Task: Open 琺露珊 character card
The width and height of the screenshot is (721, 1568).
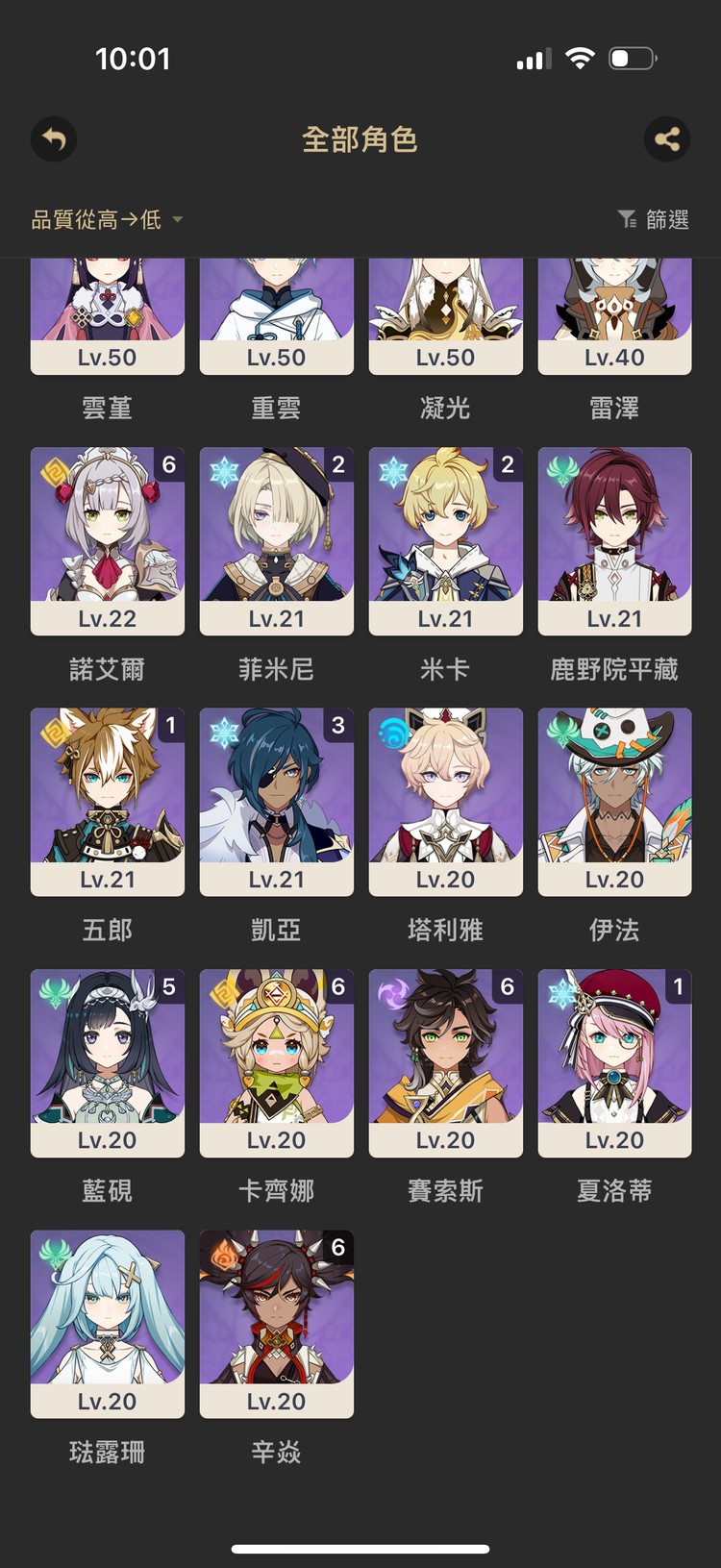Action: point(108,1324)
